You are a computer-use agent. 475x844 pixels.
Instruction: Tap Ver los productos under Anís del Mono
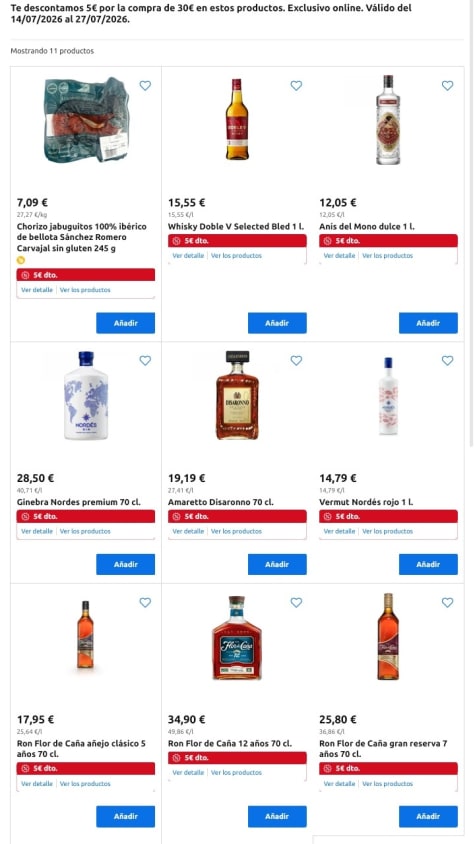pyautogui.click(x=388, y=256)
